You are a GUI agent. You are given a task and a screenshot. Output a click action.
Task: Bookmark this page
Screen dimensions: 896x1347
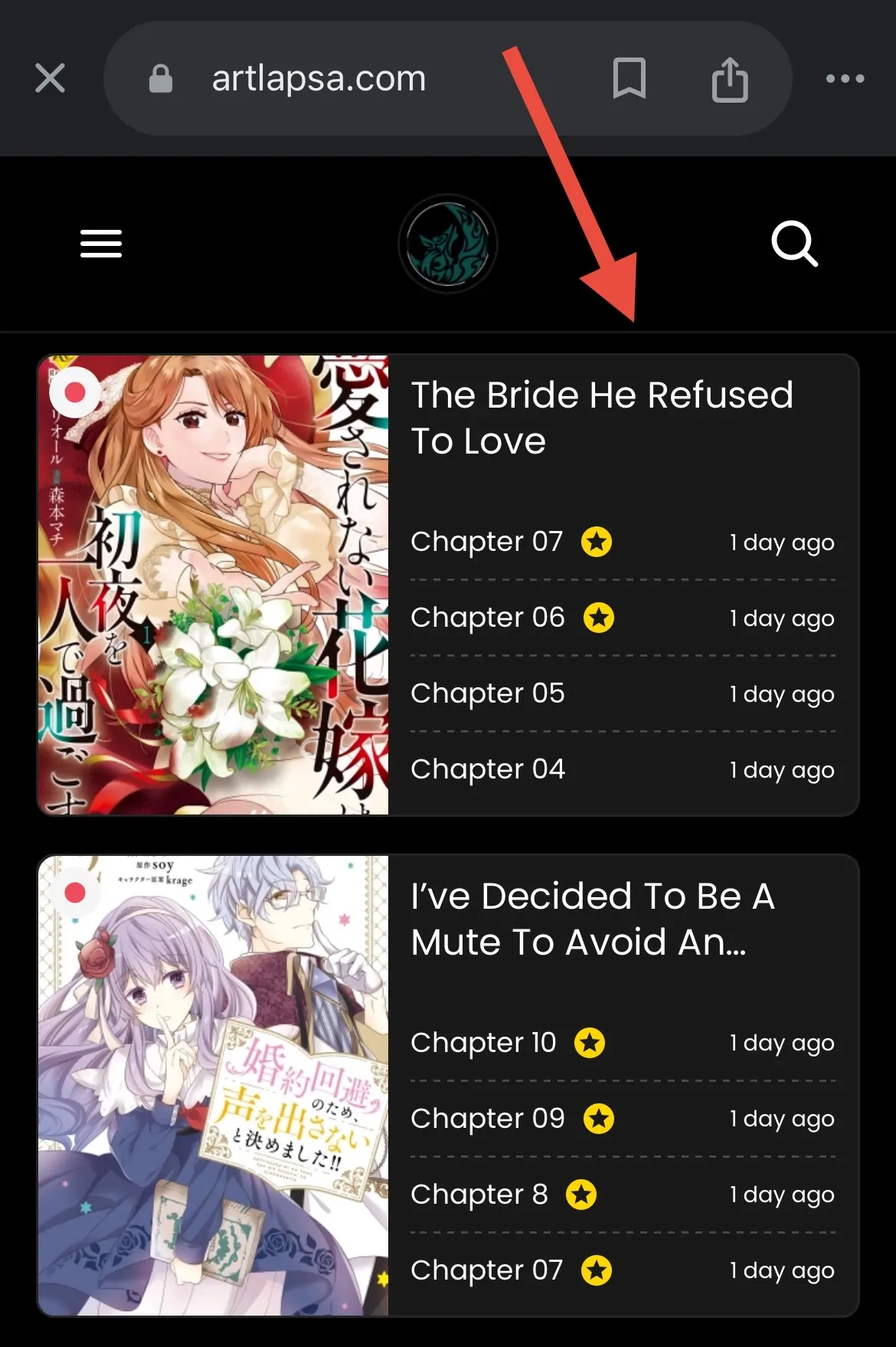click(x=629, y=78)
